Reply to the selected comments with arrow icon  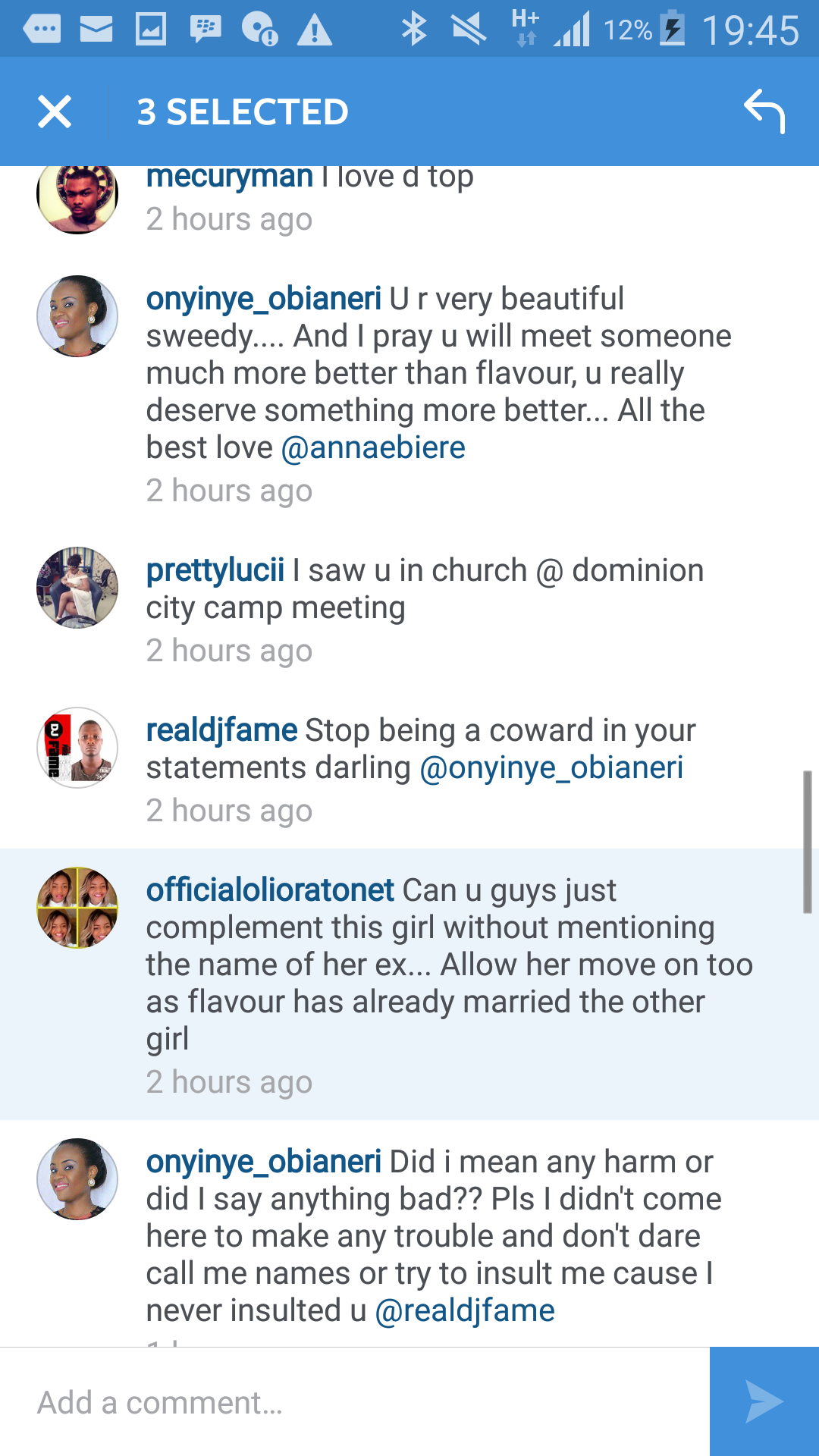pos(764,111)
